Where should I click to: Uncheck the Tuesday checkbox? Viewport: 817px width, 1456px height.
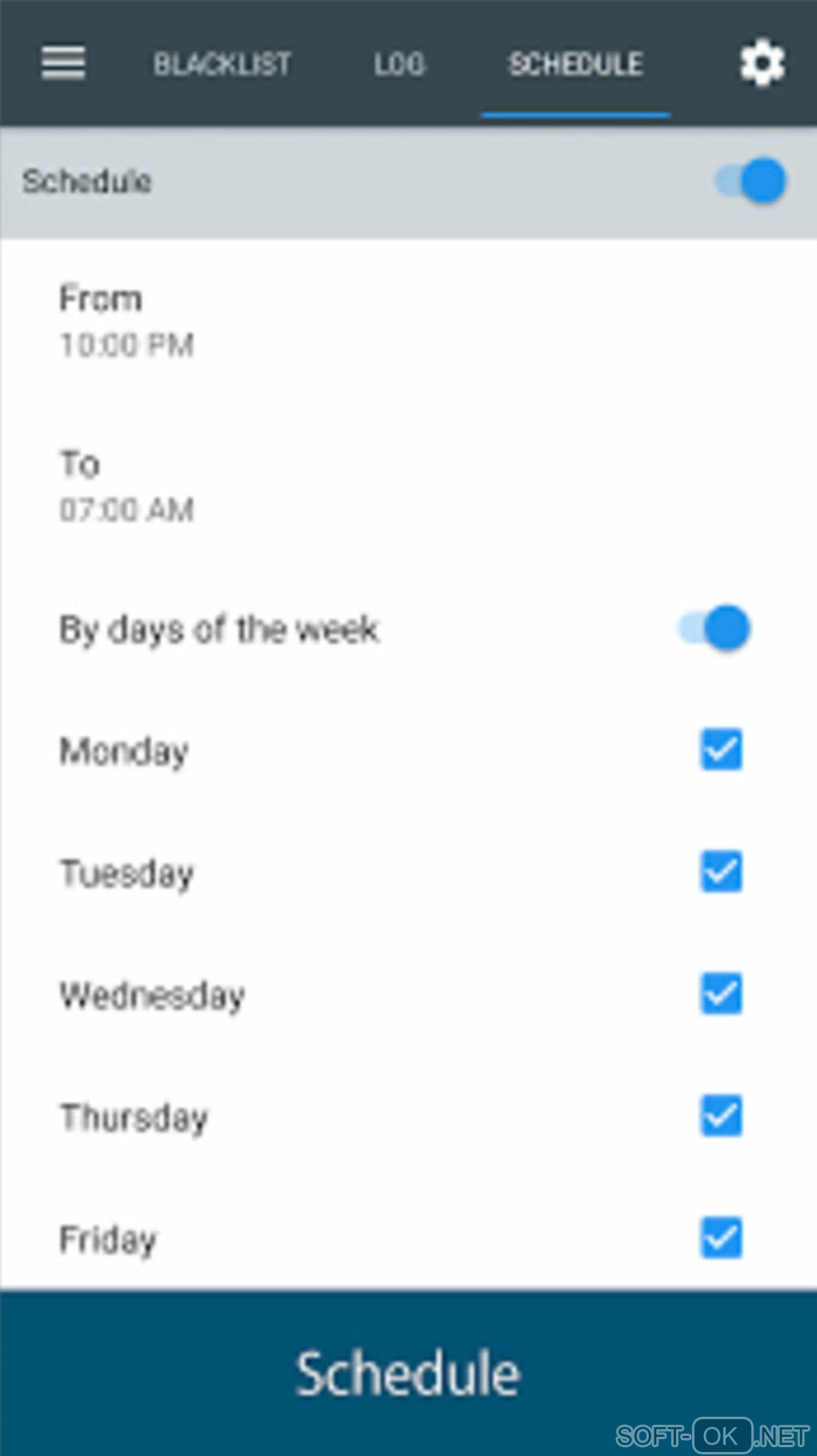722,872
